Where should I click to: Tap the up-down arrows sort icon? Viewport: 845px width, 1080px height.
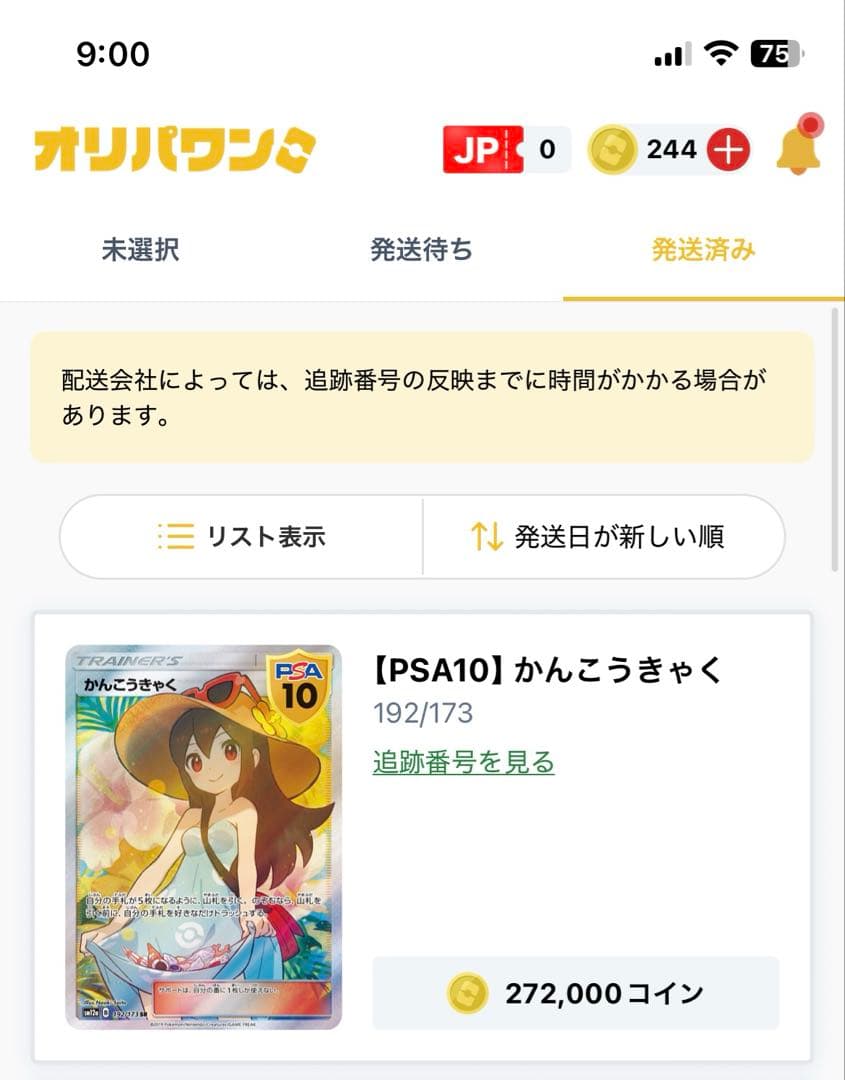(x=485, y=537)
